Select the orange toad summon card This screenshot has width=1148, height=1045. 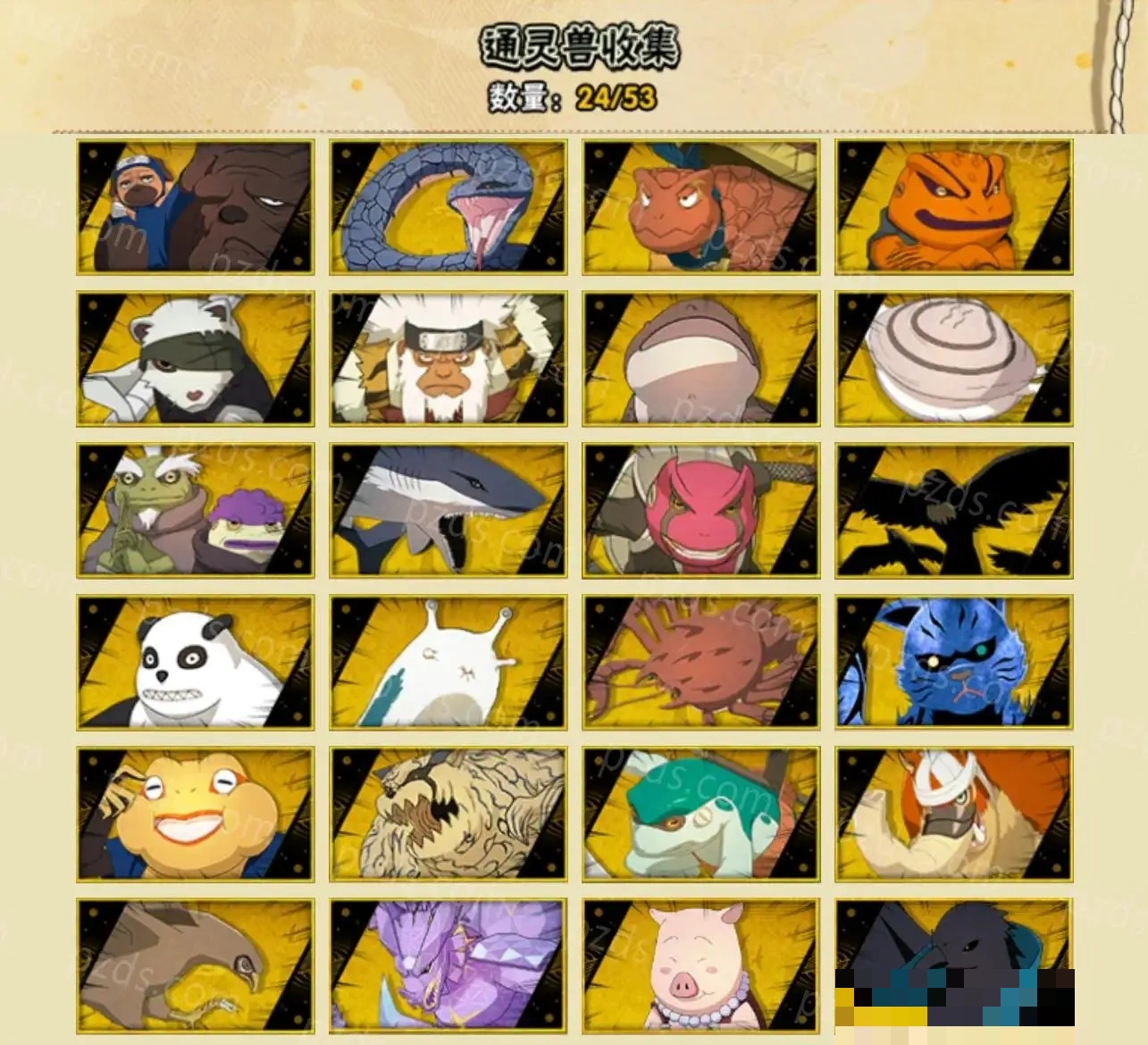coord(953,207)
